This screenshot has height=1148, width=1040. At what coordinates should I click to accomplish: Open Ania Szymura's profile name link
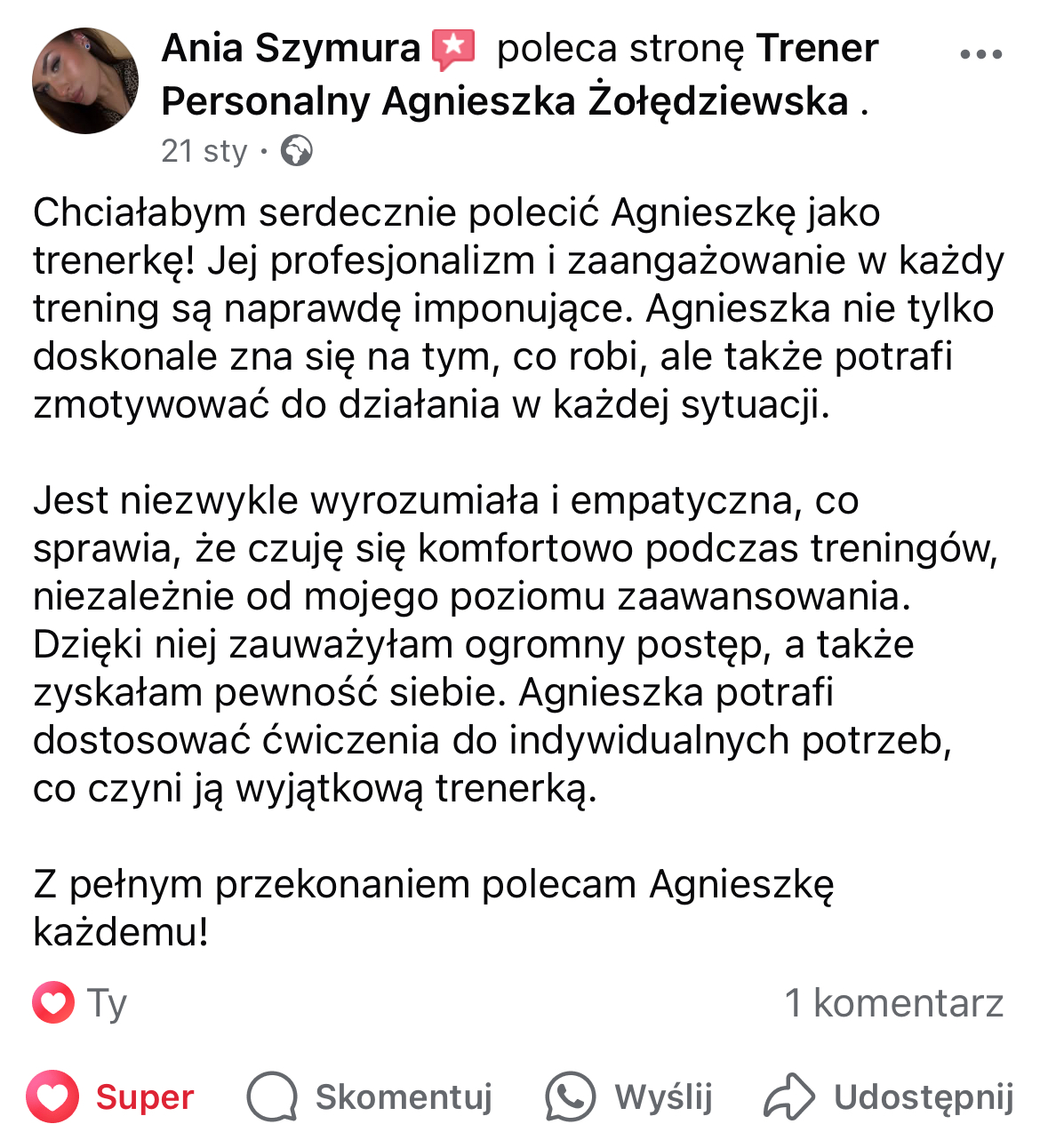[291, 49]
